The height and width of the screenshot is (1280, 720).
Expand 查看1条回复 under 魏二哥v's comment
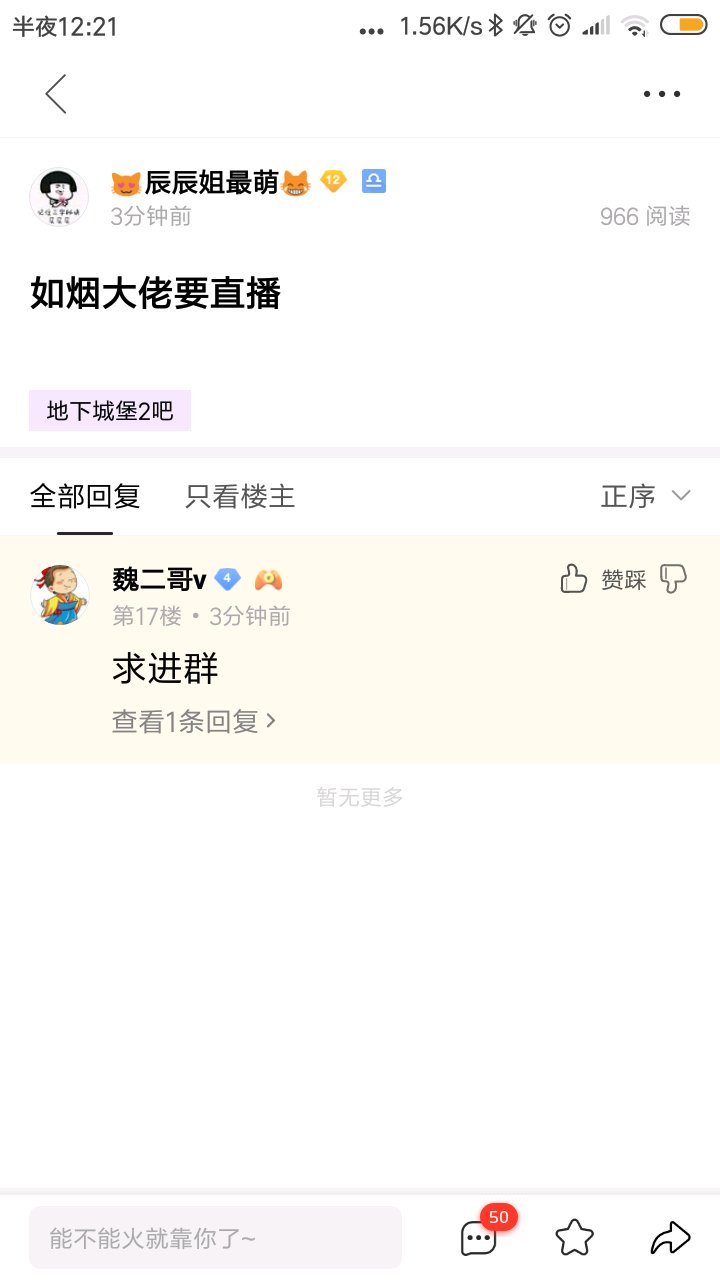[x=194, y=721]
